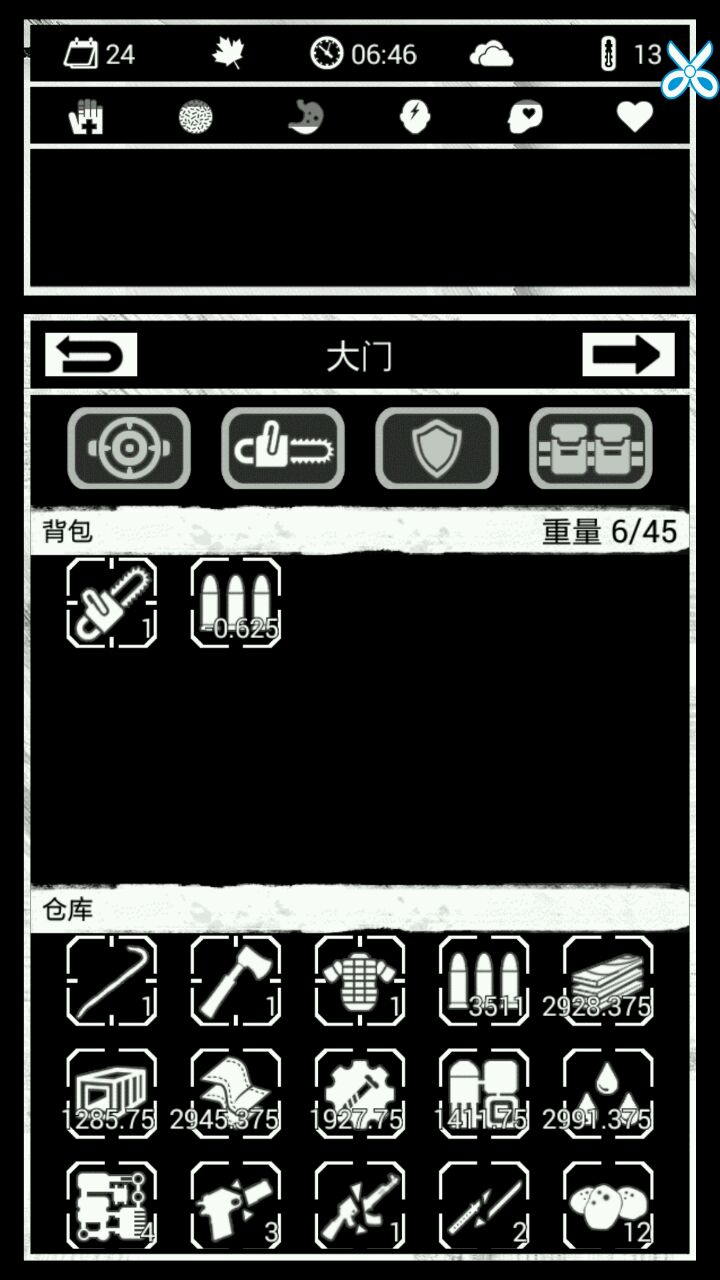
Task: Select the crowbar in warehouse
Action: (112, 980)
